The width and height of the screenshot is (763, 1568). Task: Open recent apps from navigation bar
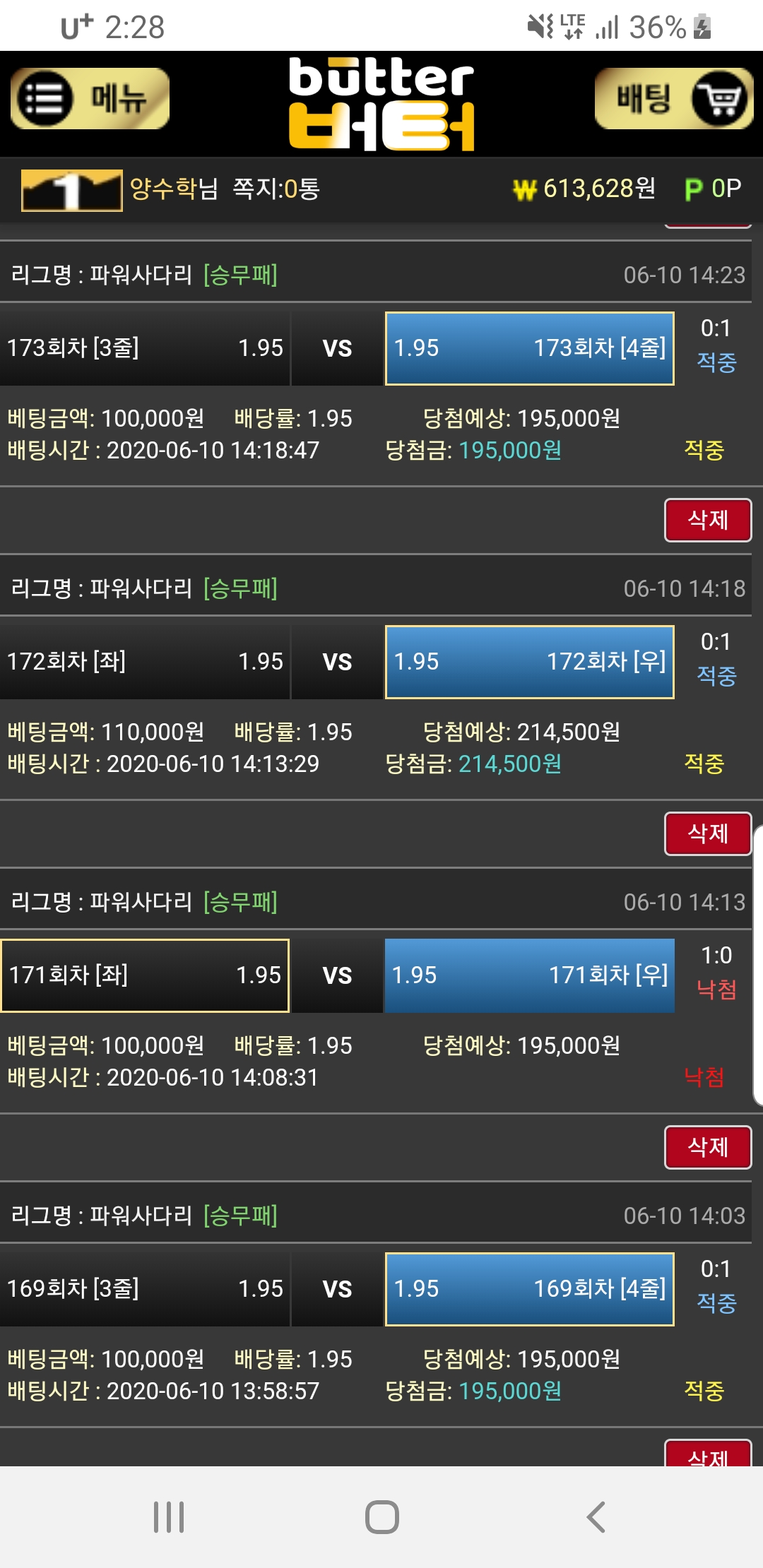pos(169,1516)
